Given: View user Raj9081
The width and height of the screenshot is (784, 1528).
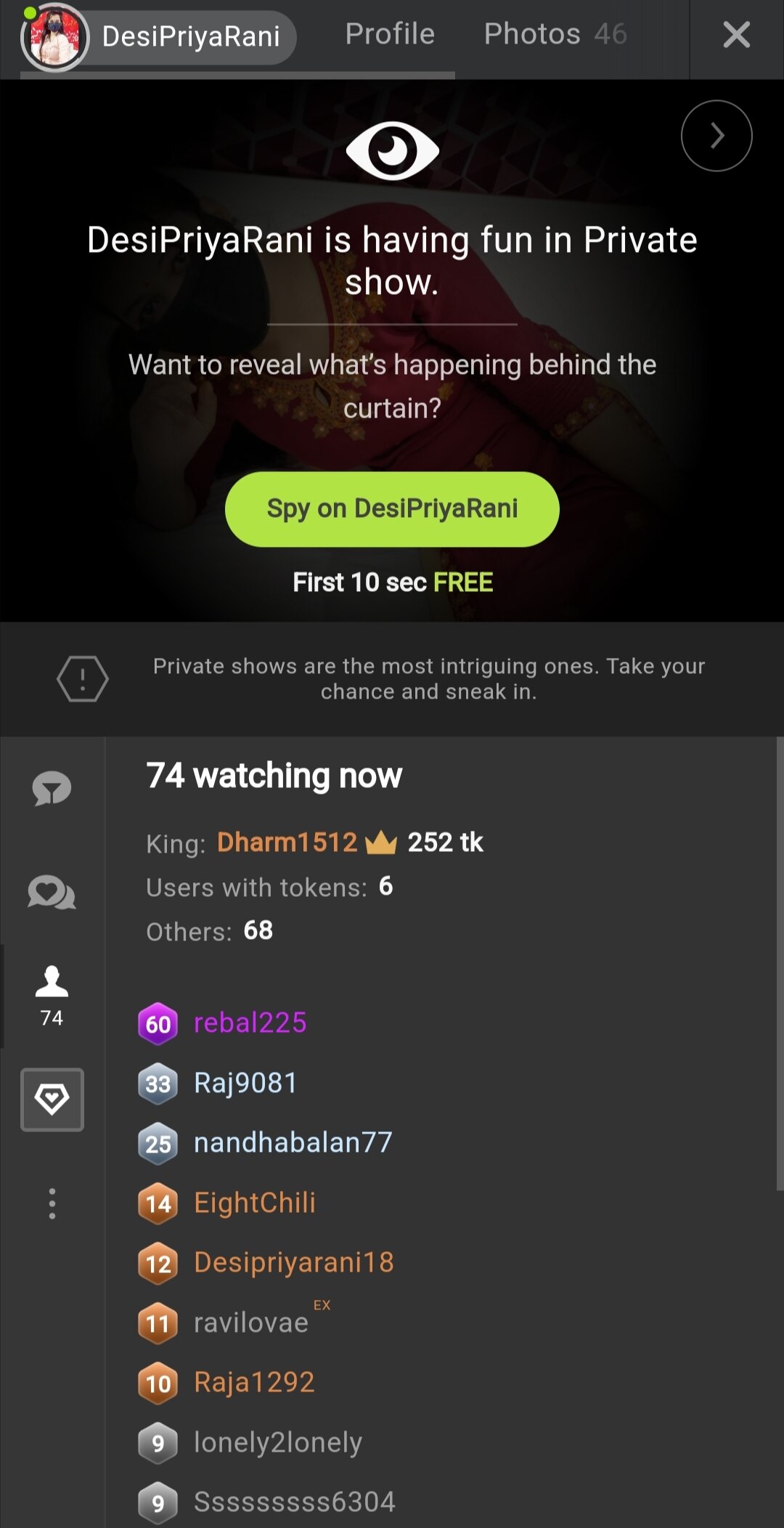Looking at the screenshot, I should point(245,1083).
